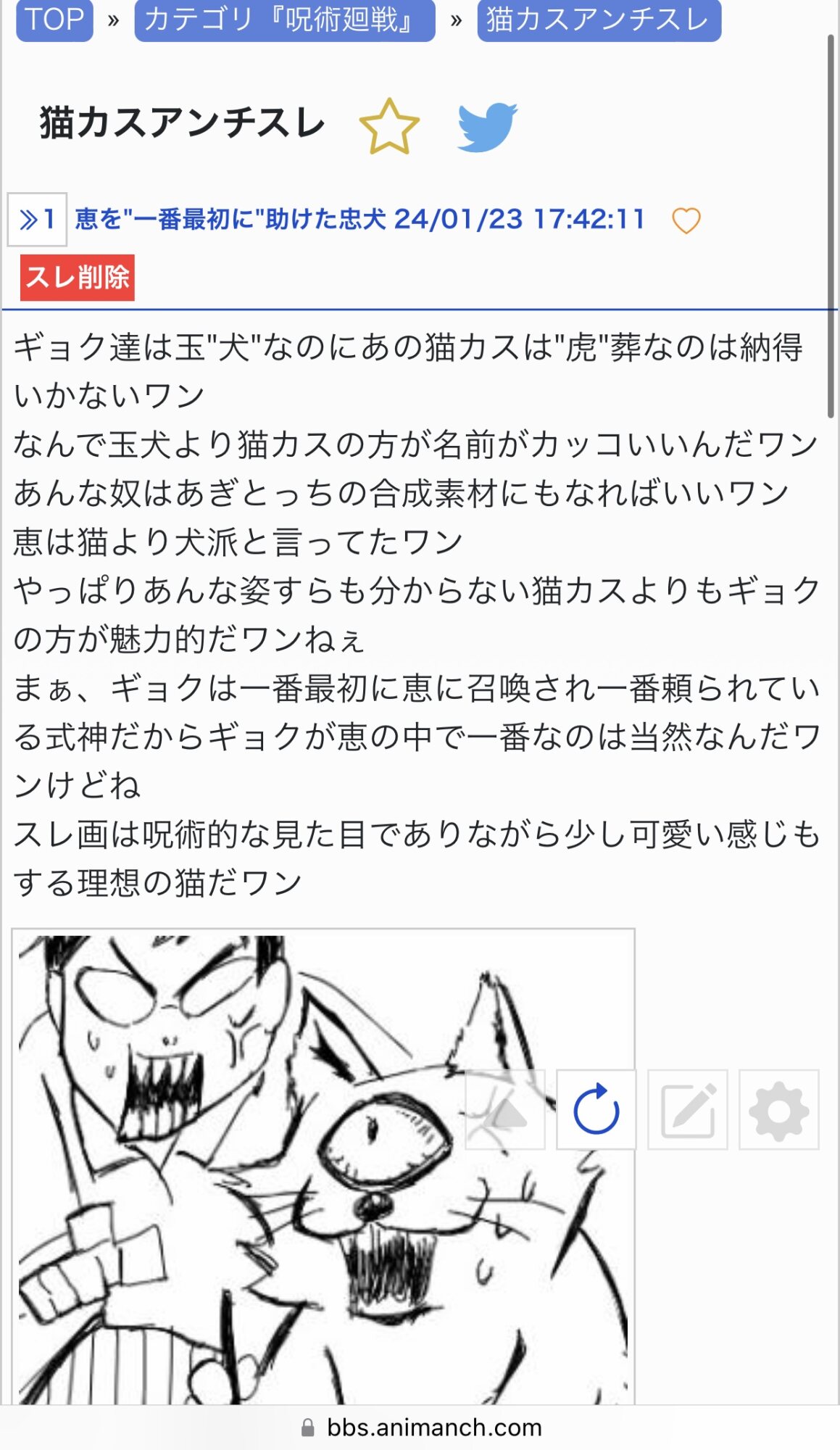Open the カテゴリ『呪術廻戦』 breadcrumb
This screenshot has width=840, height=1450.
tap(285, 20)
